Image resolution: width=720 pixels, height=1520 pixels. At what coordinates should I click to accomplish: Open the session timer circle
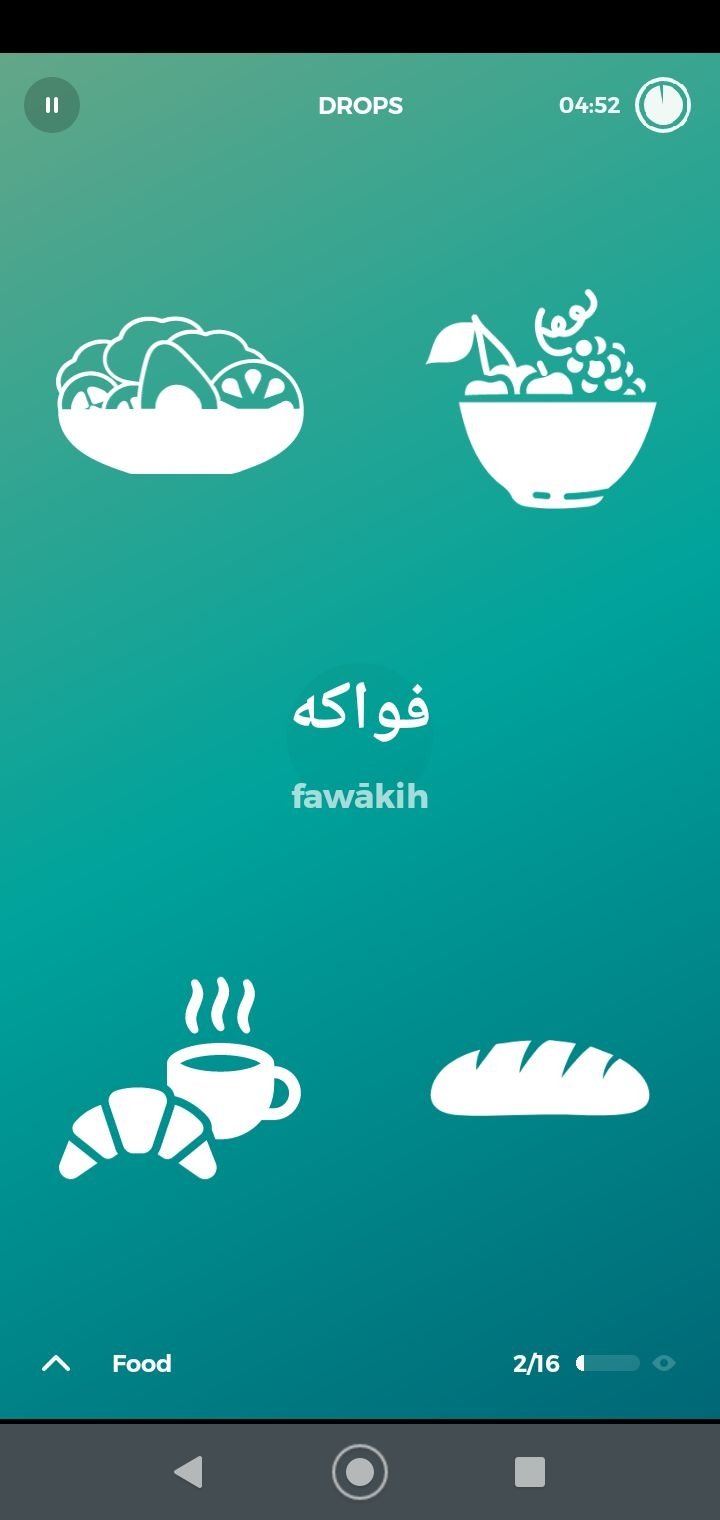click(663, 105)
